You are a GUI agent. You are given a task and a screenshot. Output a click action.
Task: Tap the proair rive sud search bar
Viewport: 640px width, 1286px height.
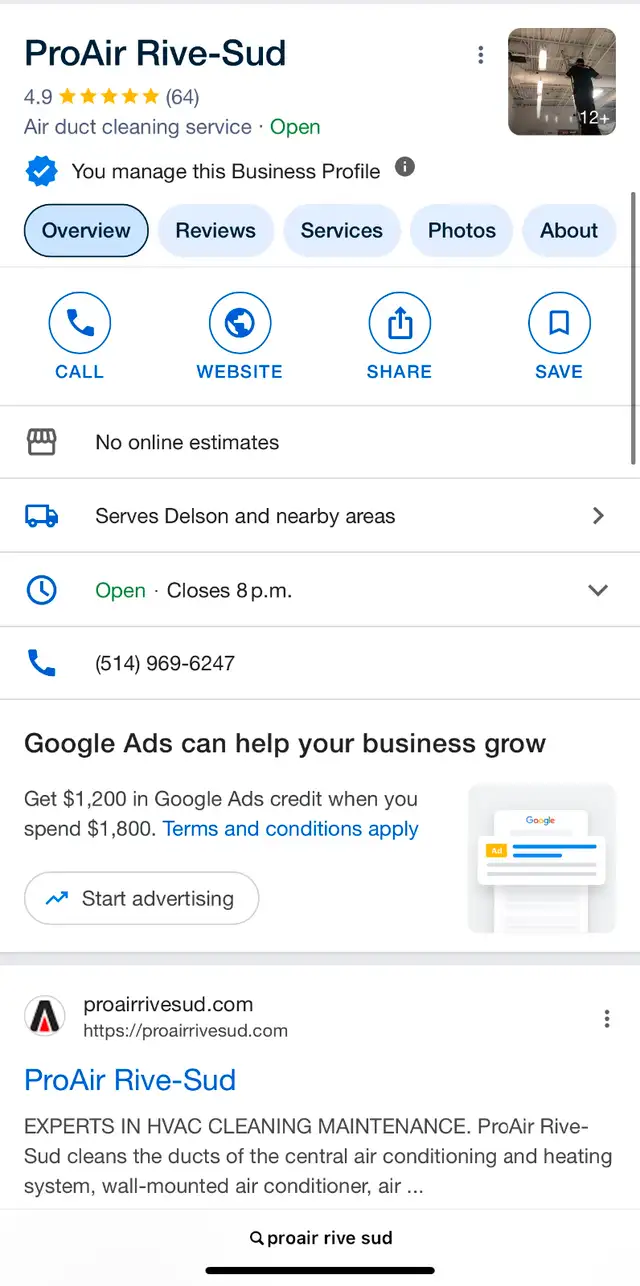(x=320, y=1238)
